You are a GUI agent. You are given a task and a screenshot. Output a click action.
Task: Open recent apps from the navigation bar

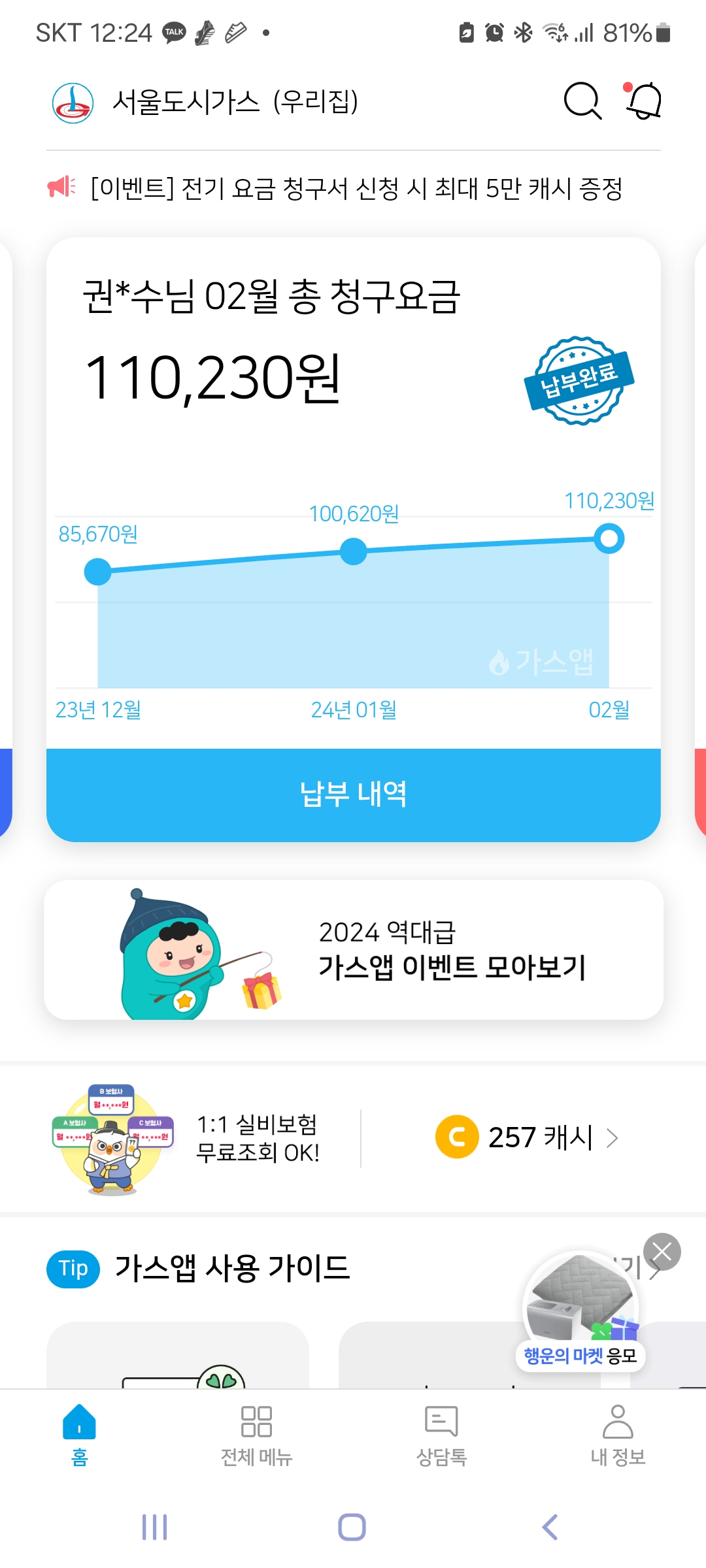click(155, 1527)
